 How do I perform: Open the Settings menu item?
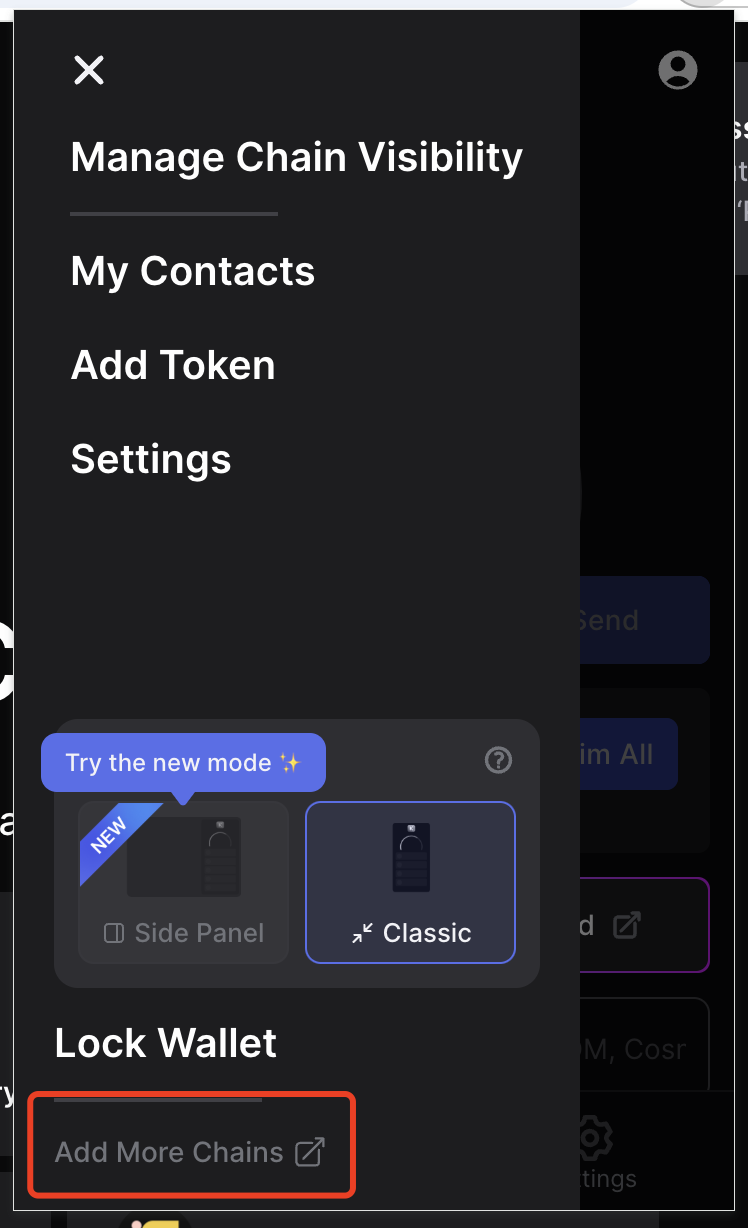pyautogui.click(x=151, y=459)
